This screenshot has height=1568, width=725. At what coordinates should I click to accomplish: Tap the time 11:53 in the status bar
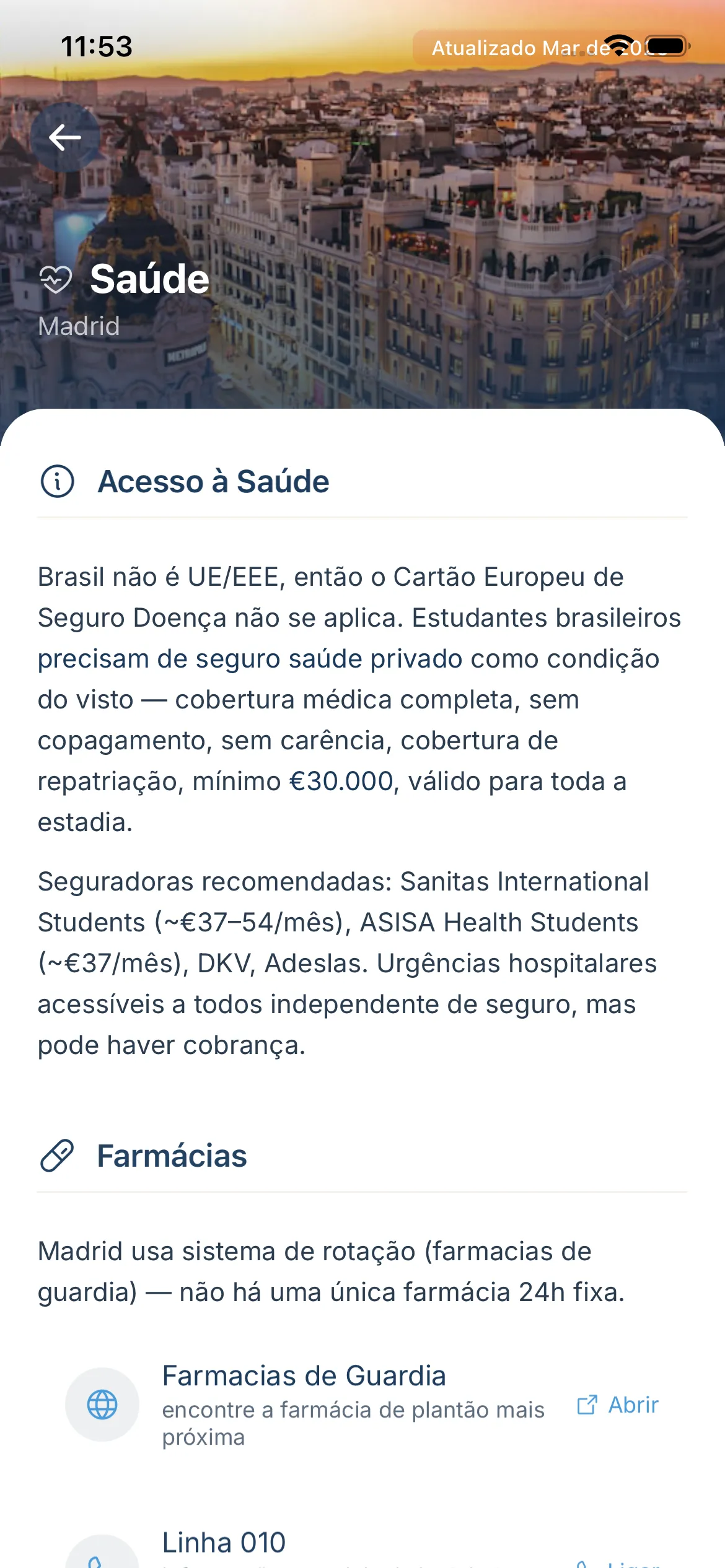click(x=96, y=46)
